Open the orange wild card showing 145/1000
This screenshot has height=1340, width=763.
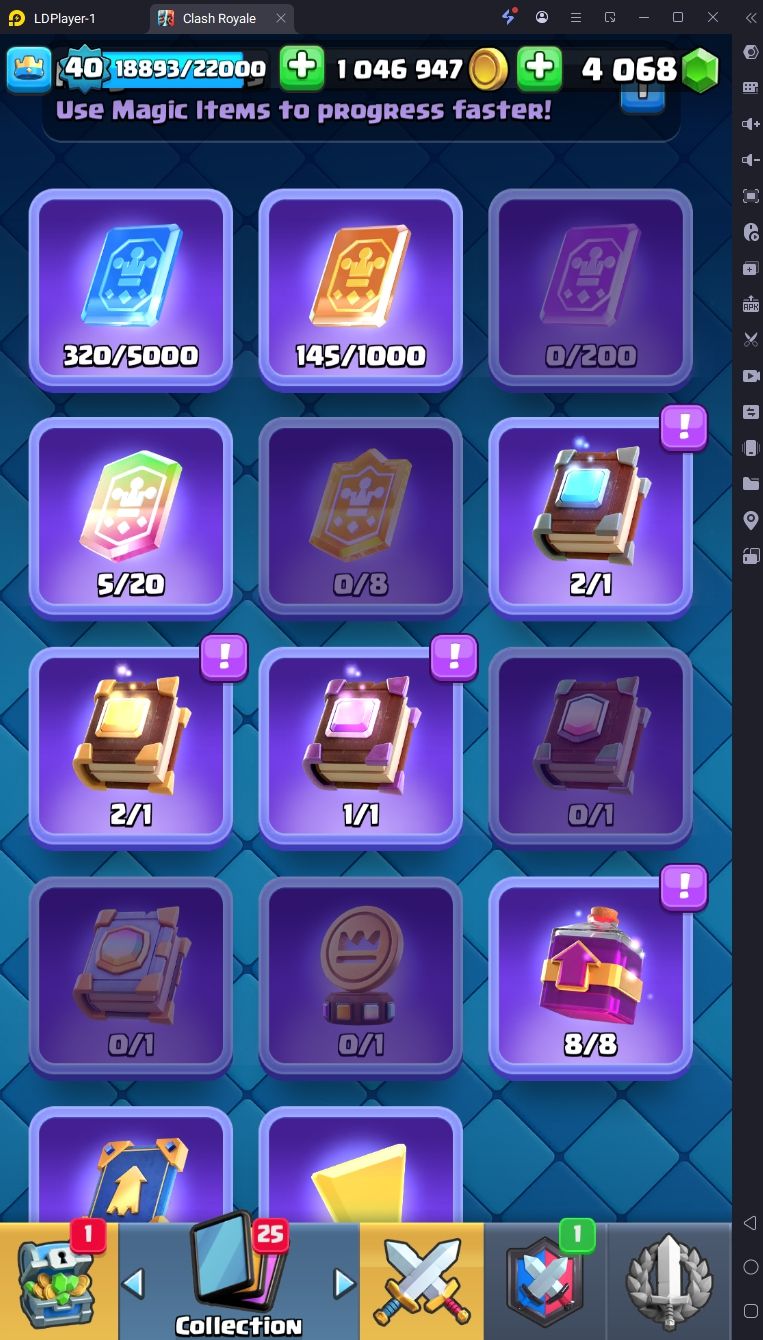[x=361, y=288]
